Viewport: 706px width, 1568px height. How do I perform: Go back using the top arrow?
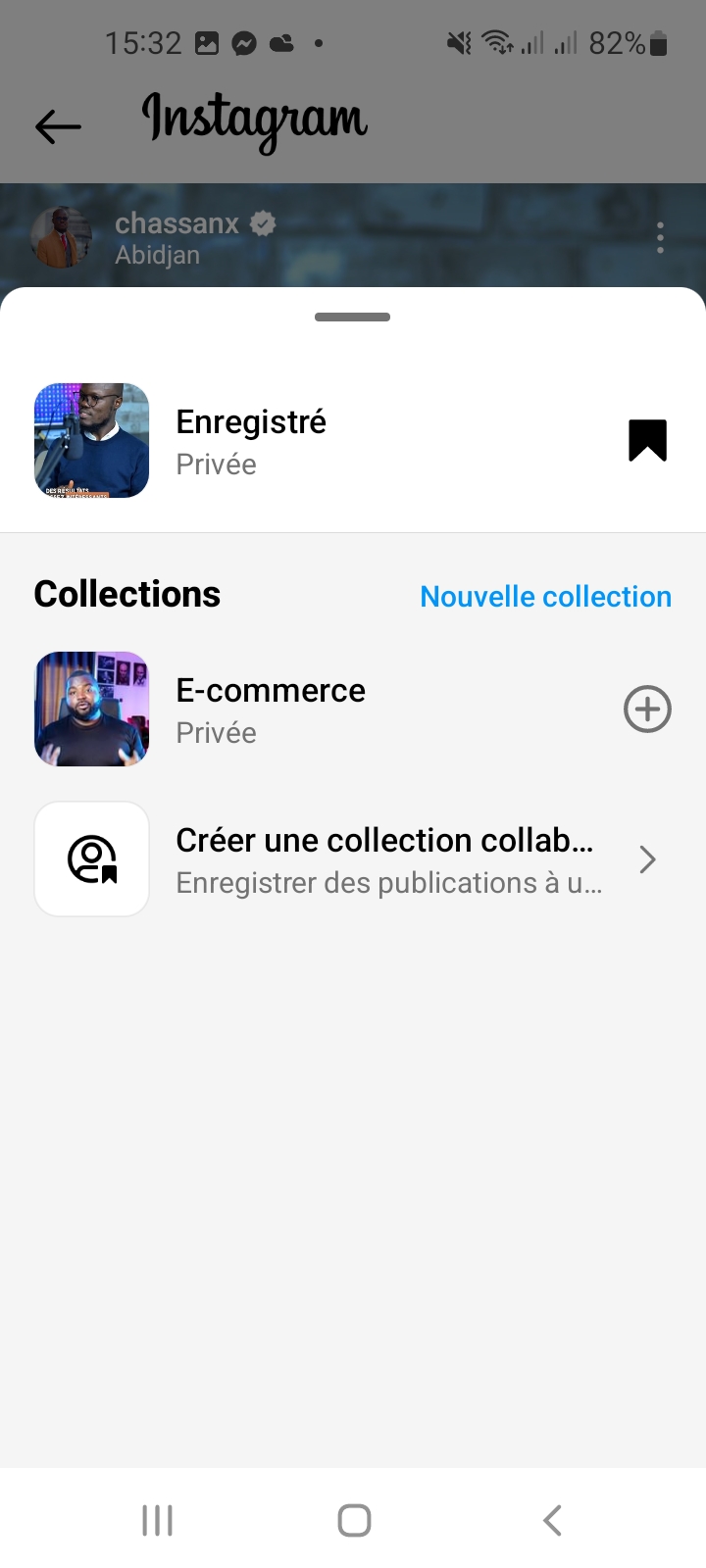(x=58, y=126)
